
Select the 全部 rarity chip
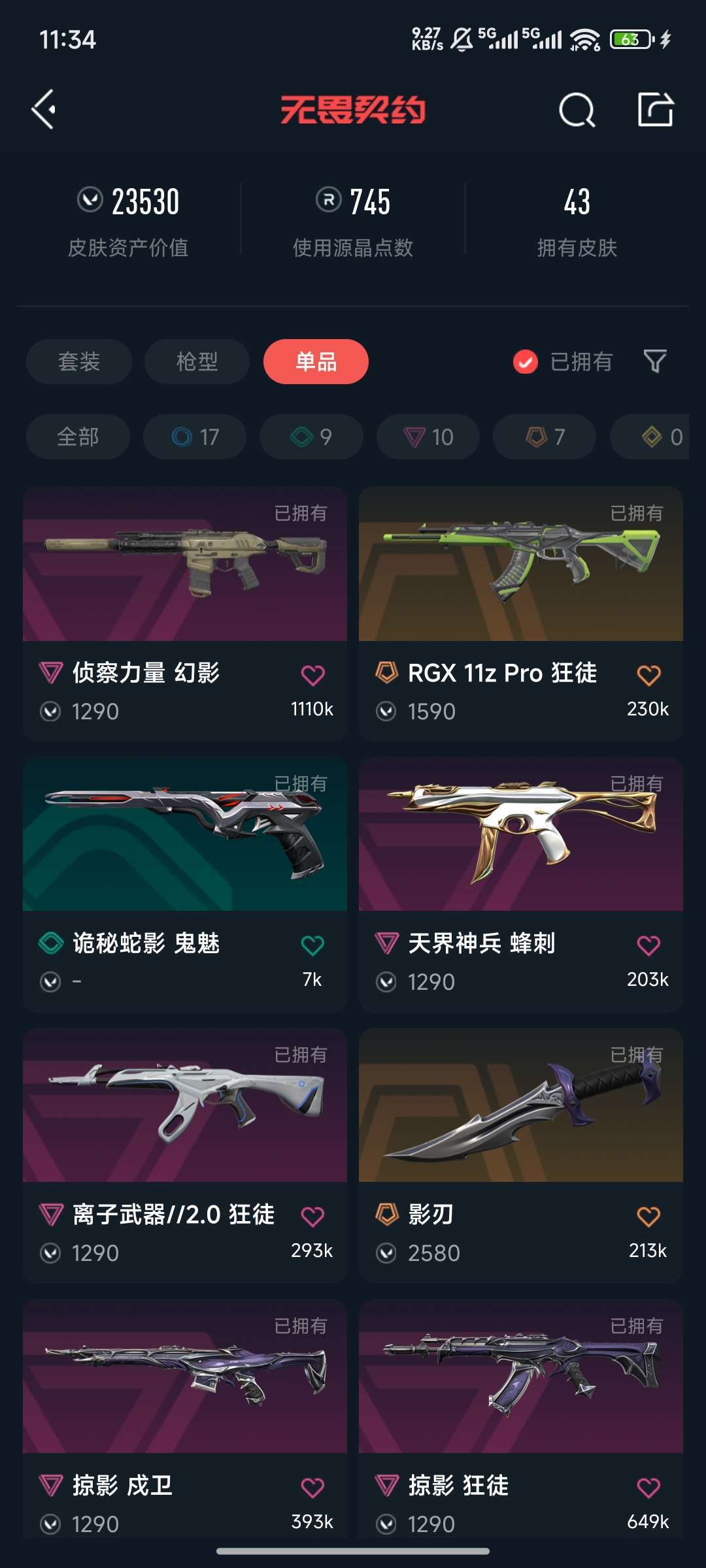78,436
